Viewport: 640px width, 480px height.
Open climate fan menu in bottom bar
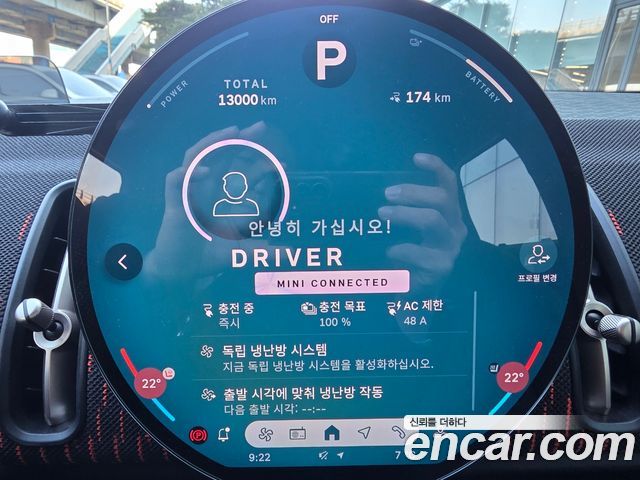[265, 434]
